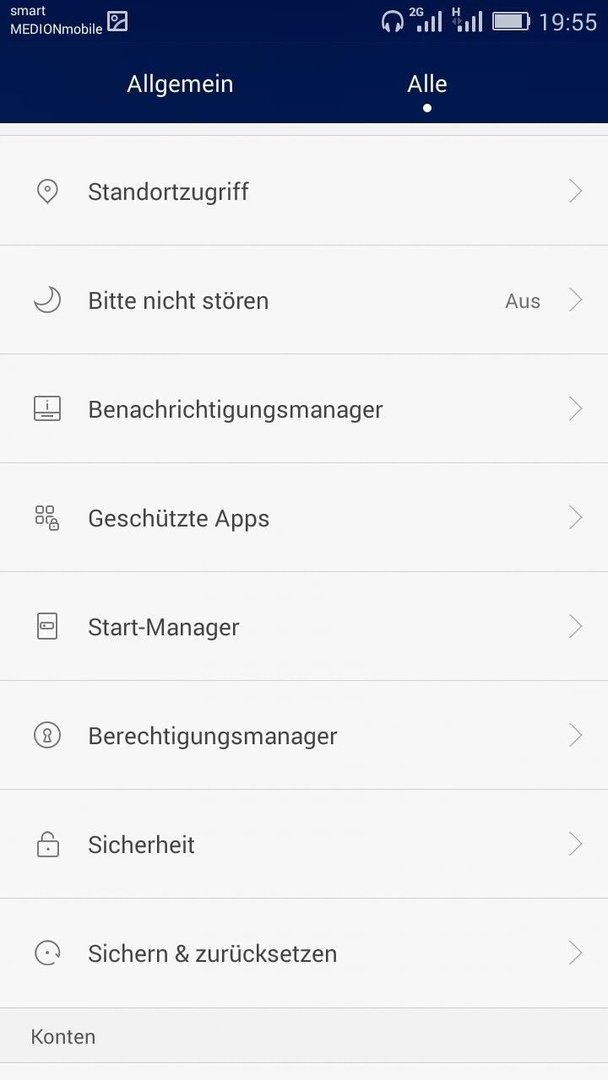Open Geschützte Apps
This screenshot has height=1080, width=608.
point(304,518)
